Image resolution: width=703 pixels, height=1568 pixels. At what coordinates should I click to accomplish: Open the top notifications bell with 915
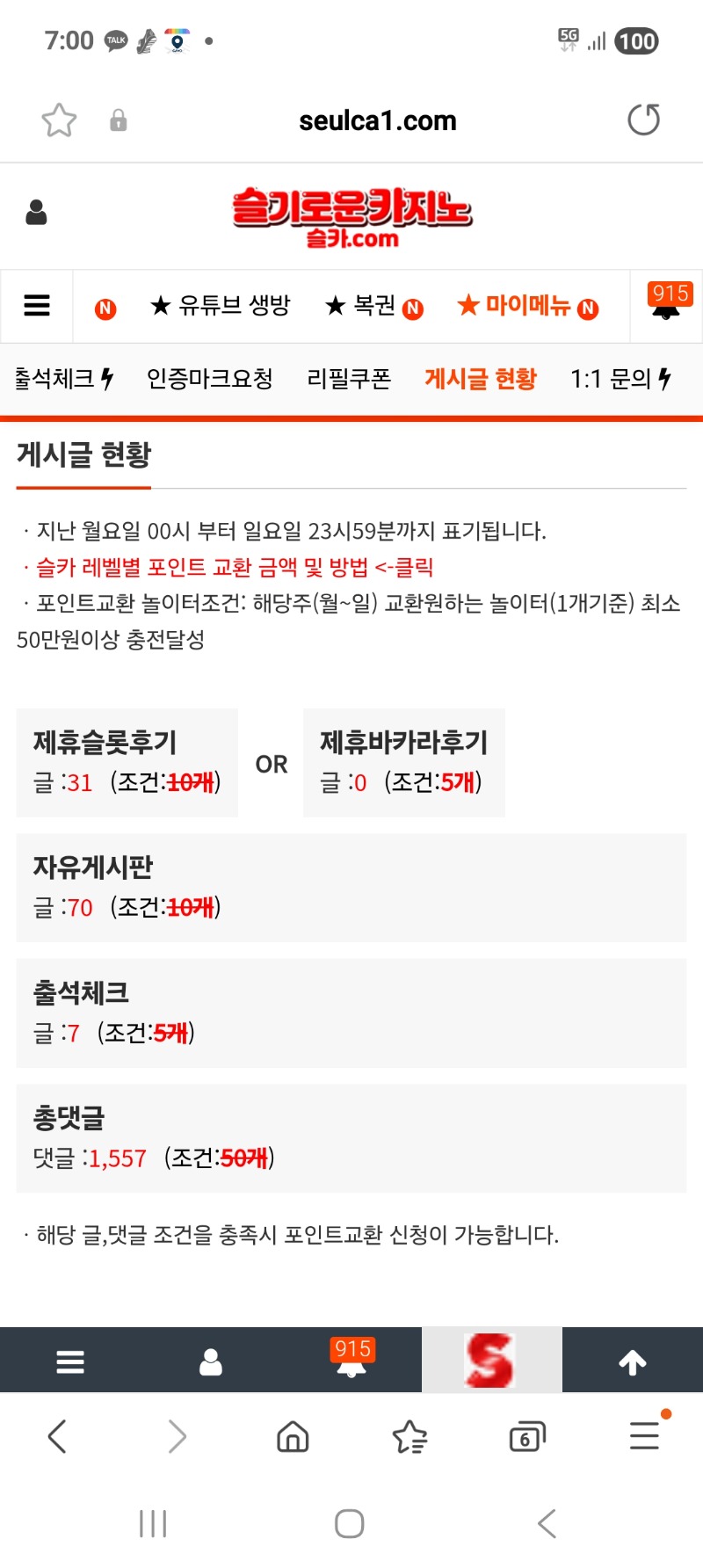tap(667, 304)
